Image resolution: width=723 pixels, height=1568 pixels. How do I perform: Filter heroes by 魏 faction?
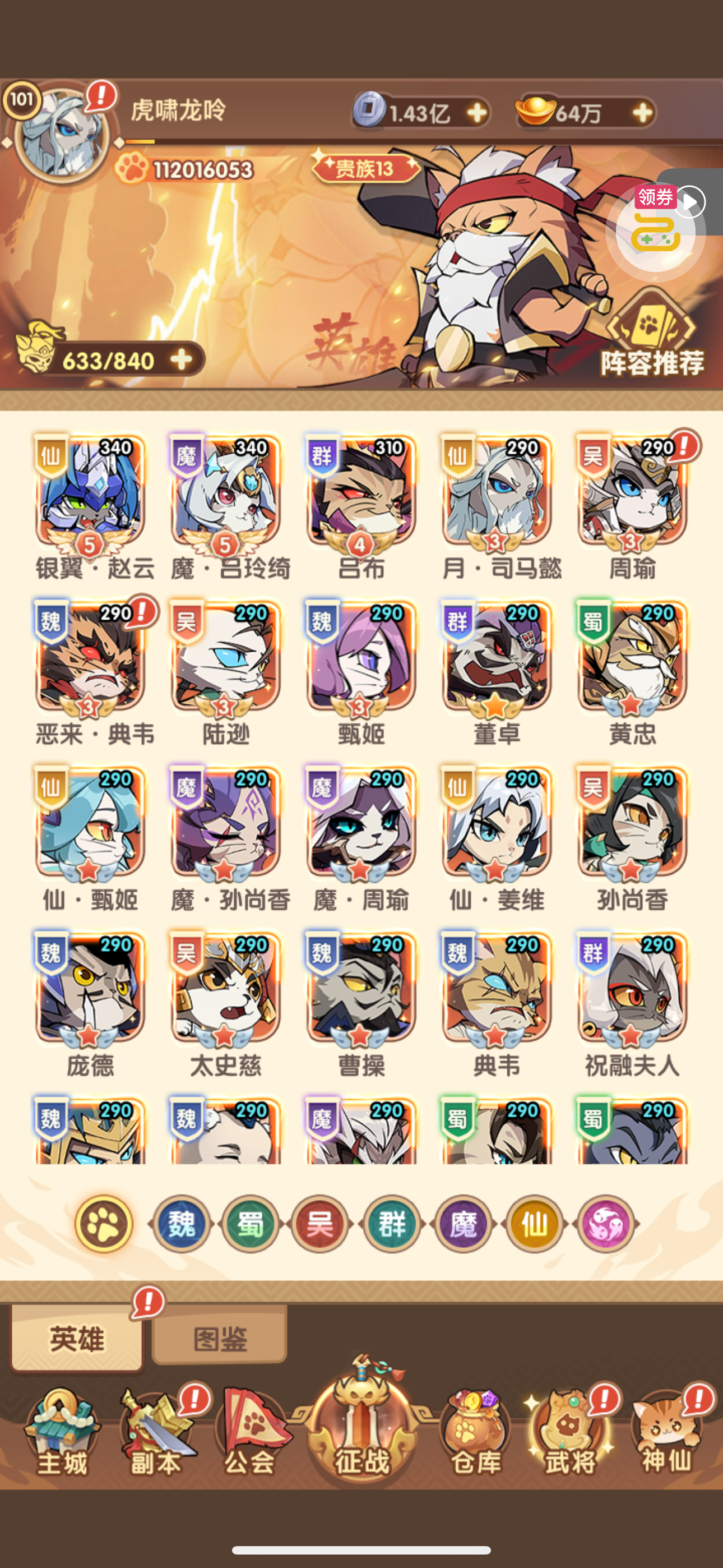(x=180, y=1224)
